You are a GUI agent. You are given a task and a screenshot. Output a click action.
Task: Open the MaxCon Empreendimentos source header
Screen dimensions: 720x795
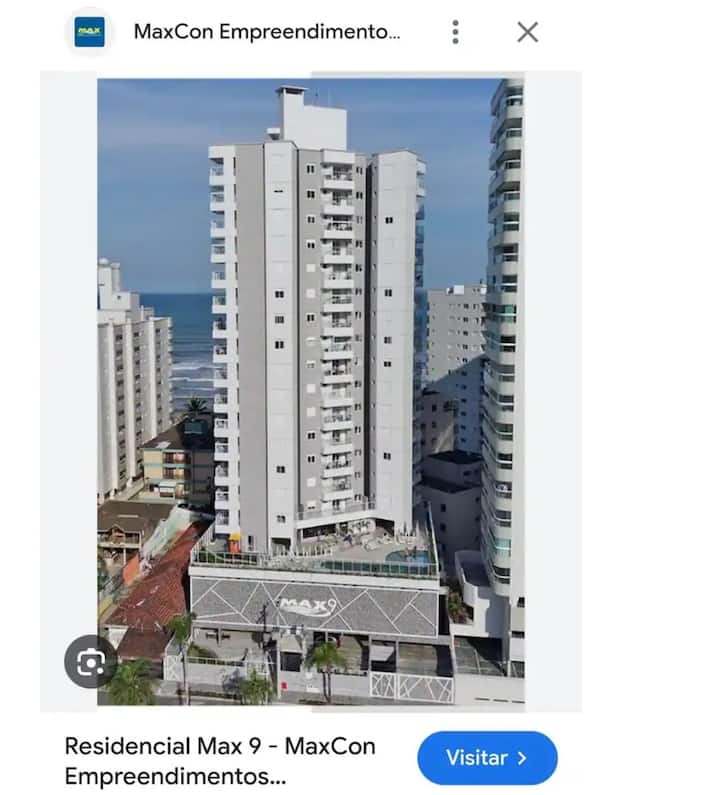pyautogui.click(x=266, y=32)
